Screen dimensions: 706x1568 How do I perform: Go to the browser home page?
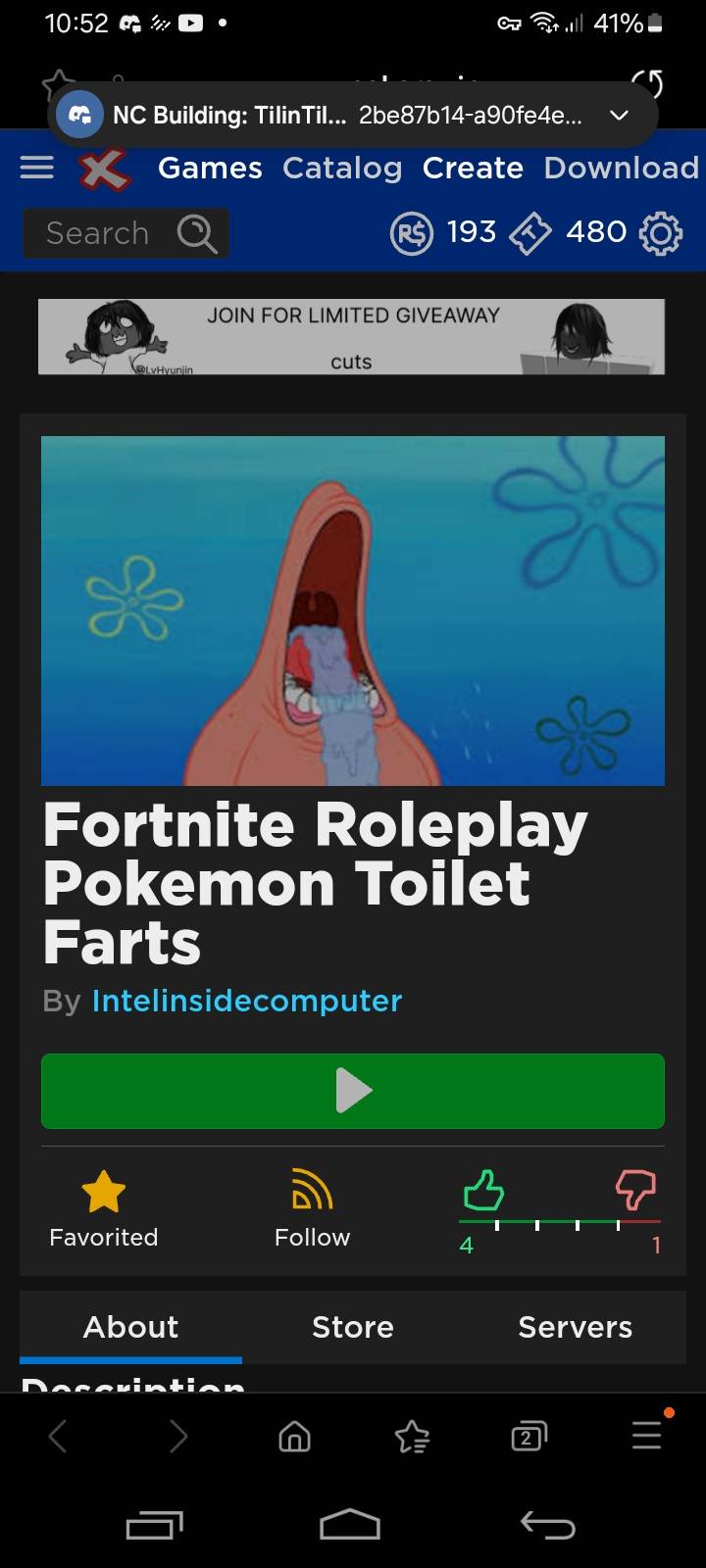point(294,1437)
